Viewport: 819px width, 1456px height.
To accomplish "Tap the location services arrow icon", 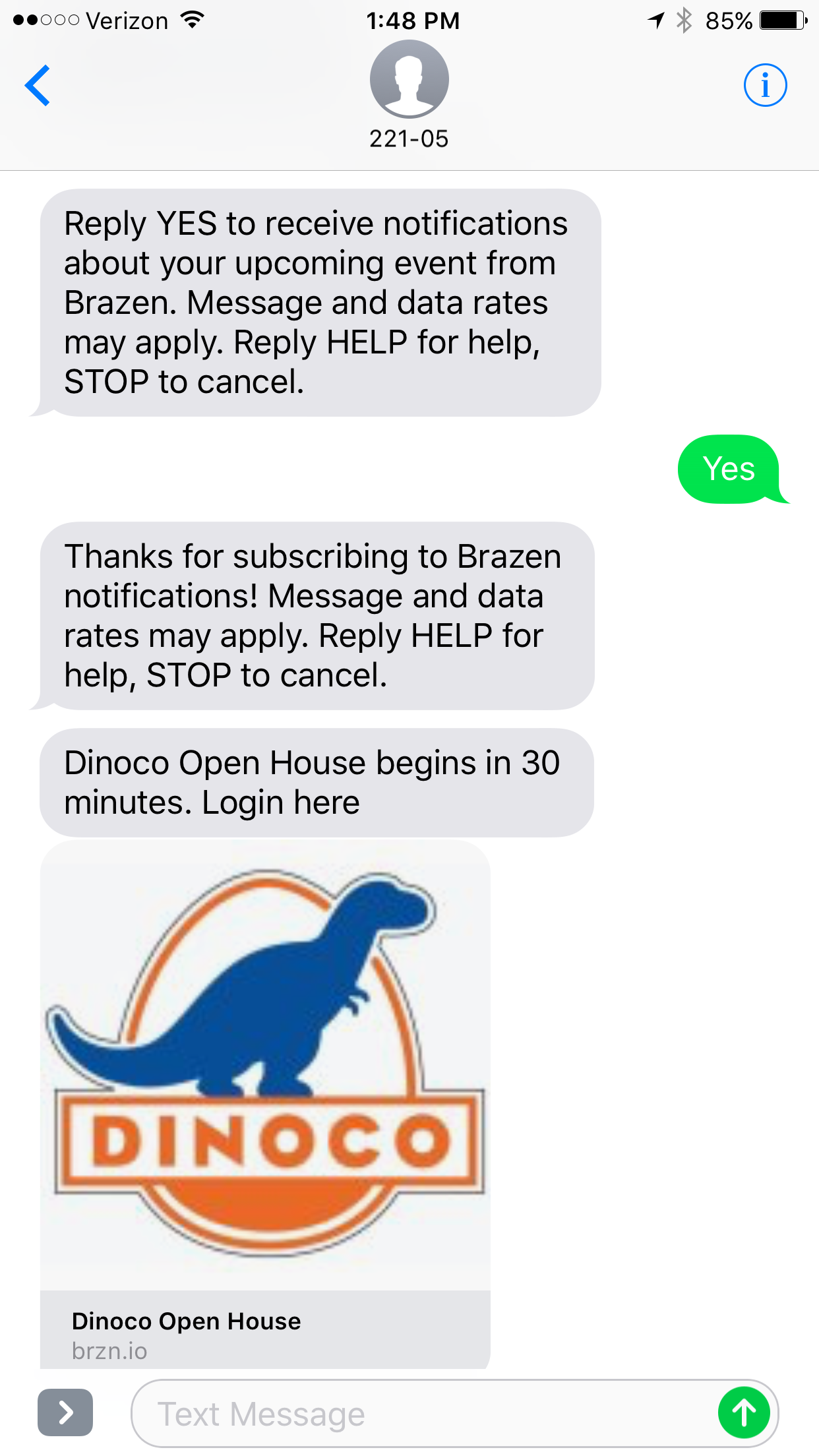I will coord(655,20).
